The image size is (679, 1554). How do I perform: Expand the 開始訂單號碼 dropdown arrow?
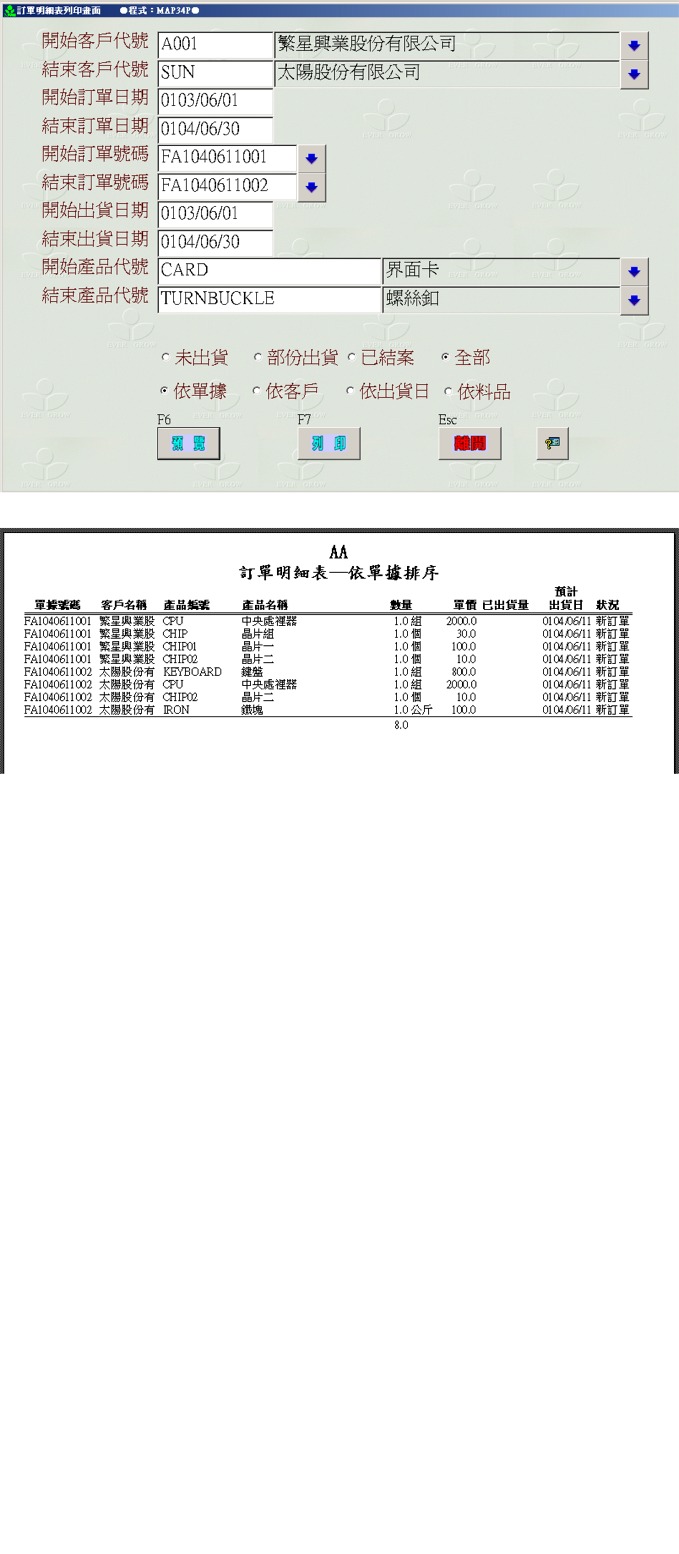click(x=312, y=159)
